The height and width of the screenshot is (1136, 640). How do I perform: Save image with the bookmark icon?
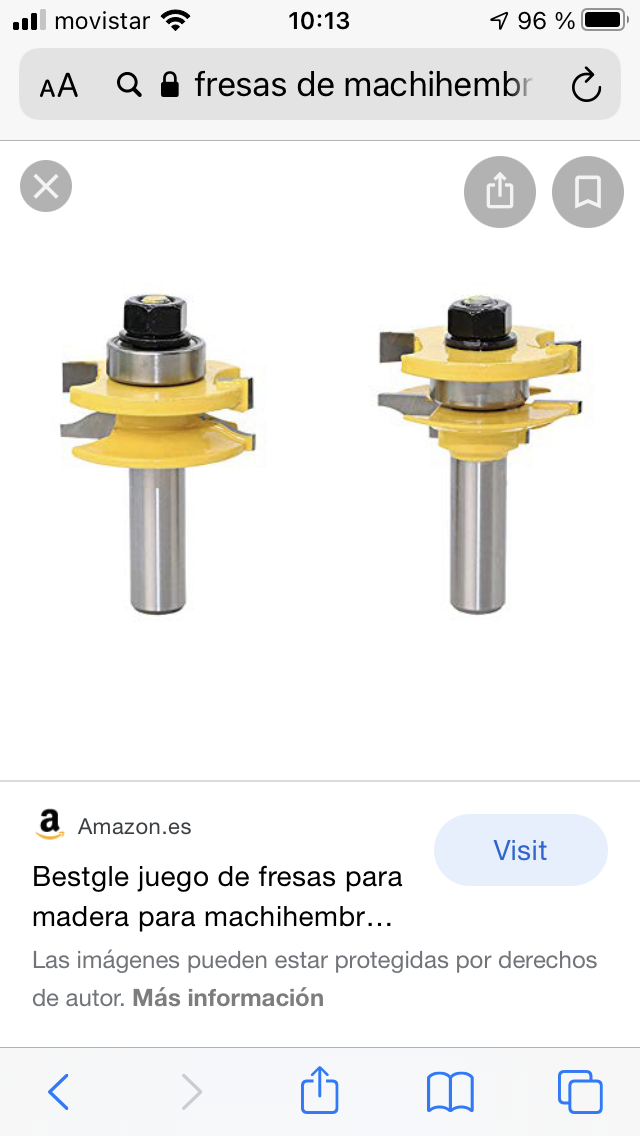(x=588, y=192)
